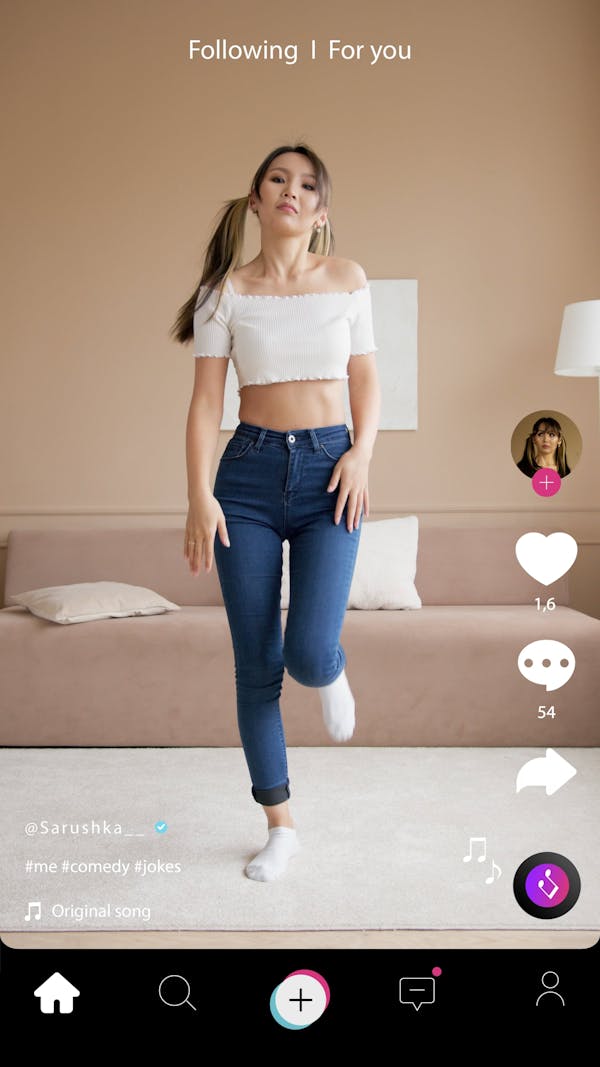
Task: Open the comments bubble
Action: (x=546, y=665)
